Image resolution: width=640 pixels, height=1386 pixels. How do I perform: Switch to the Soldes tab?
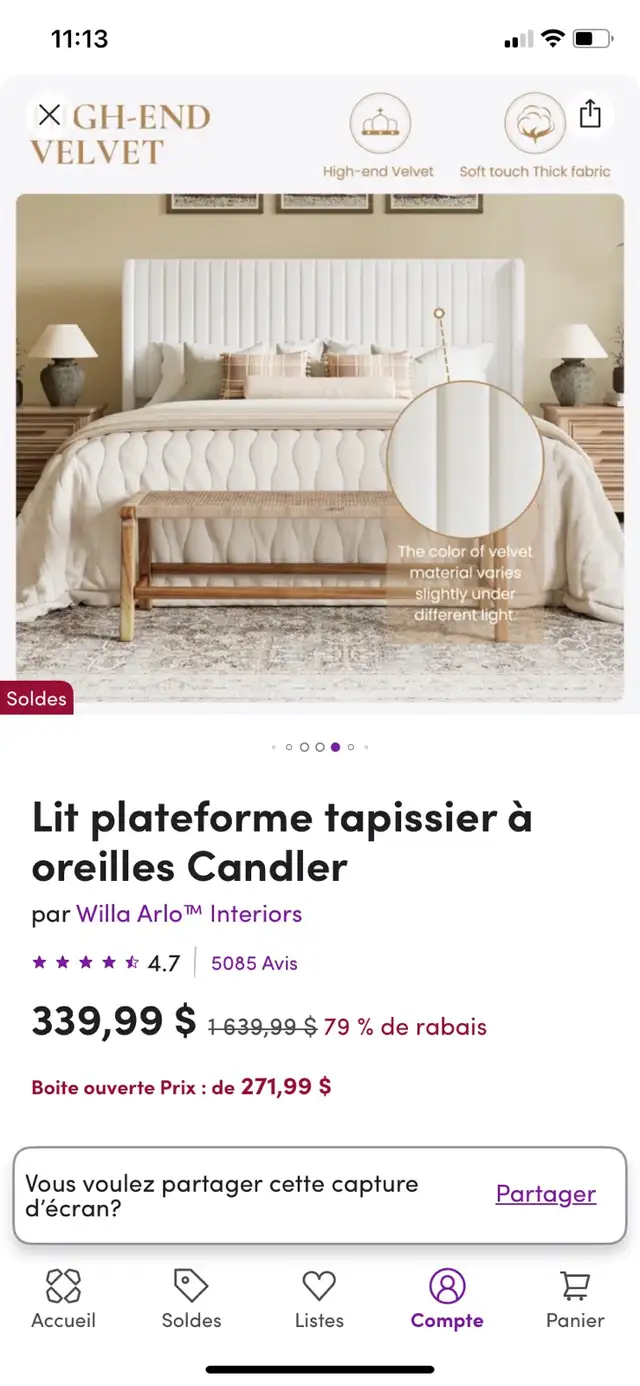[x=191, y=1298]
